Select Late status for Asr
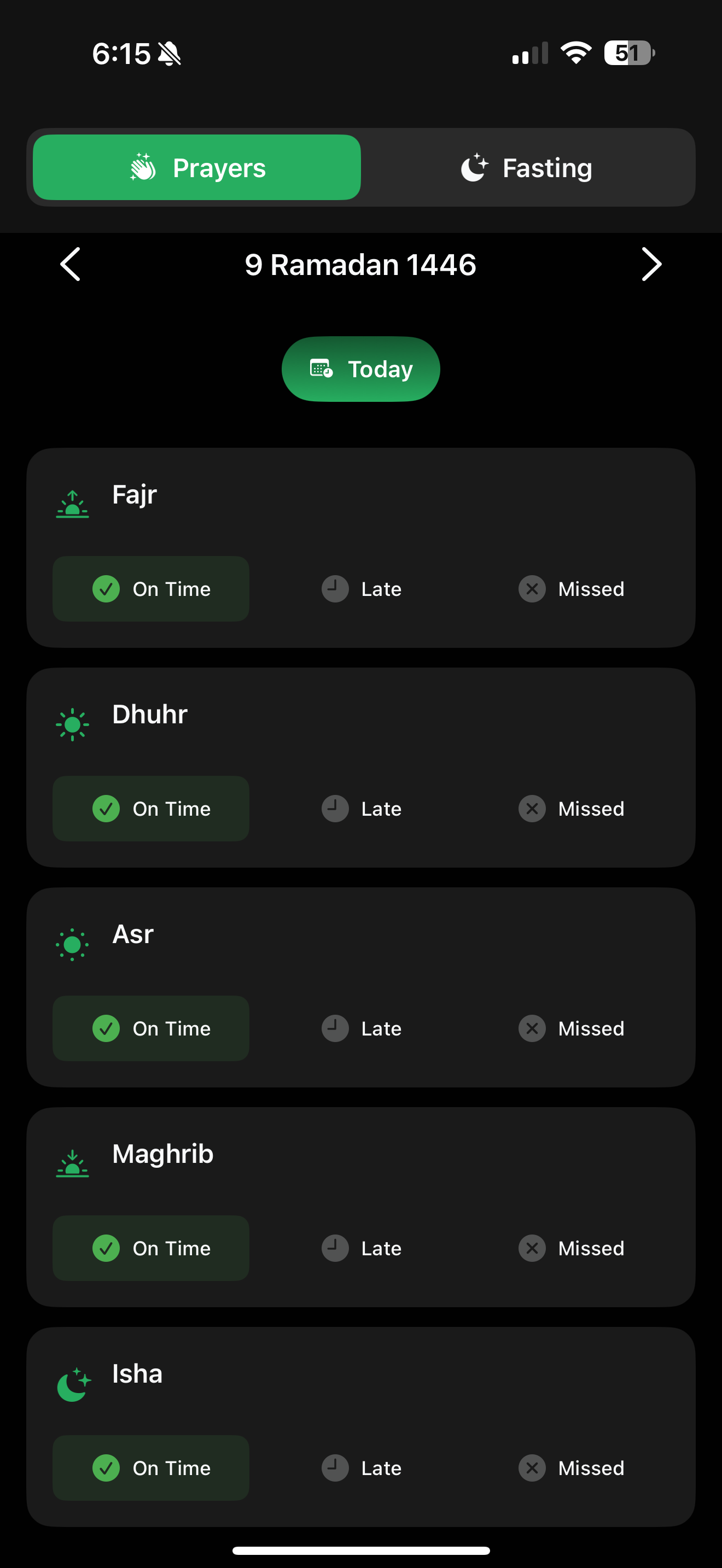 [362, 1028]
